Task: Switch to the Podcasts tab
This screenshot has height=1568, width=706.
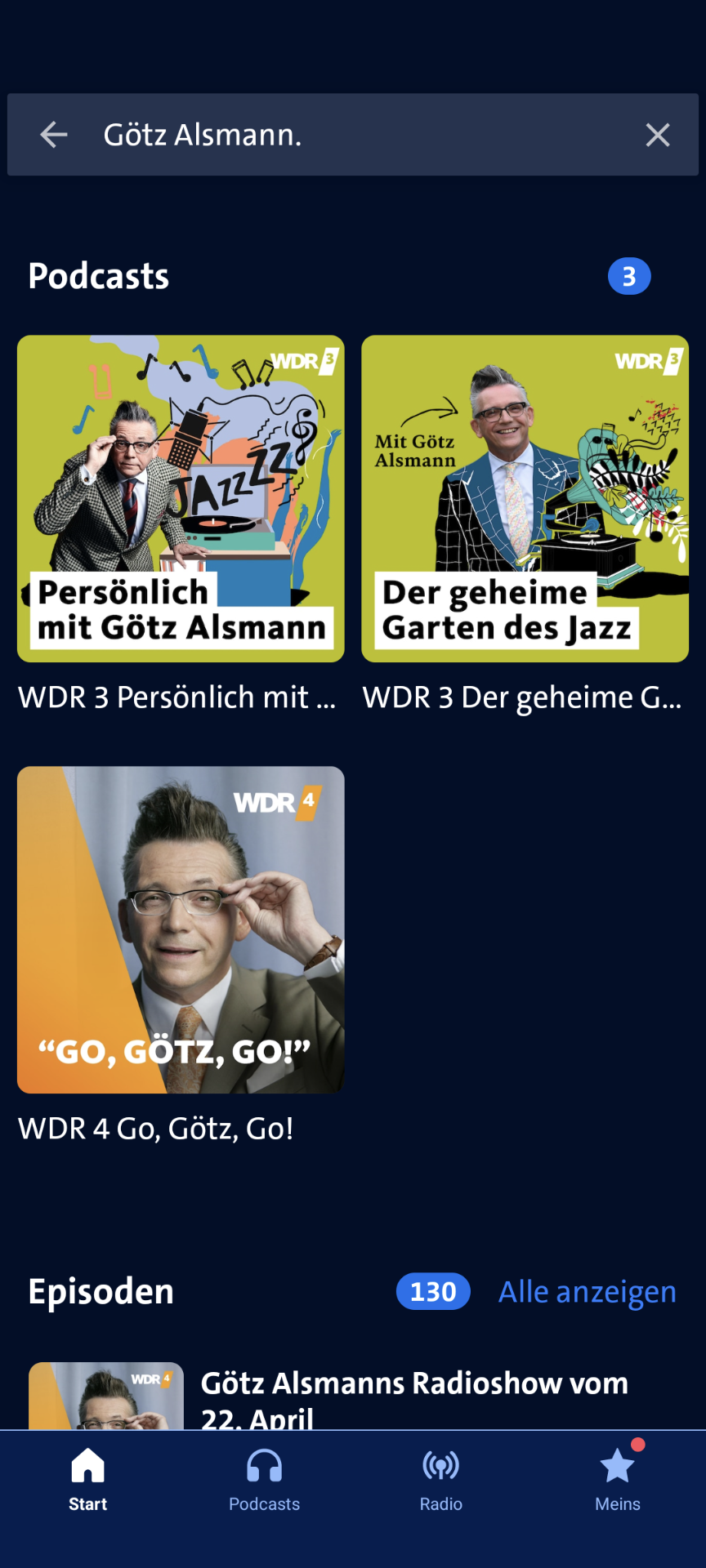Action: click(265, 1480)
